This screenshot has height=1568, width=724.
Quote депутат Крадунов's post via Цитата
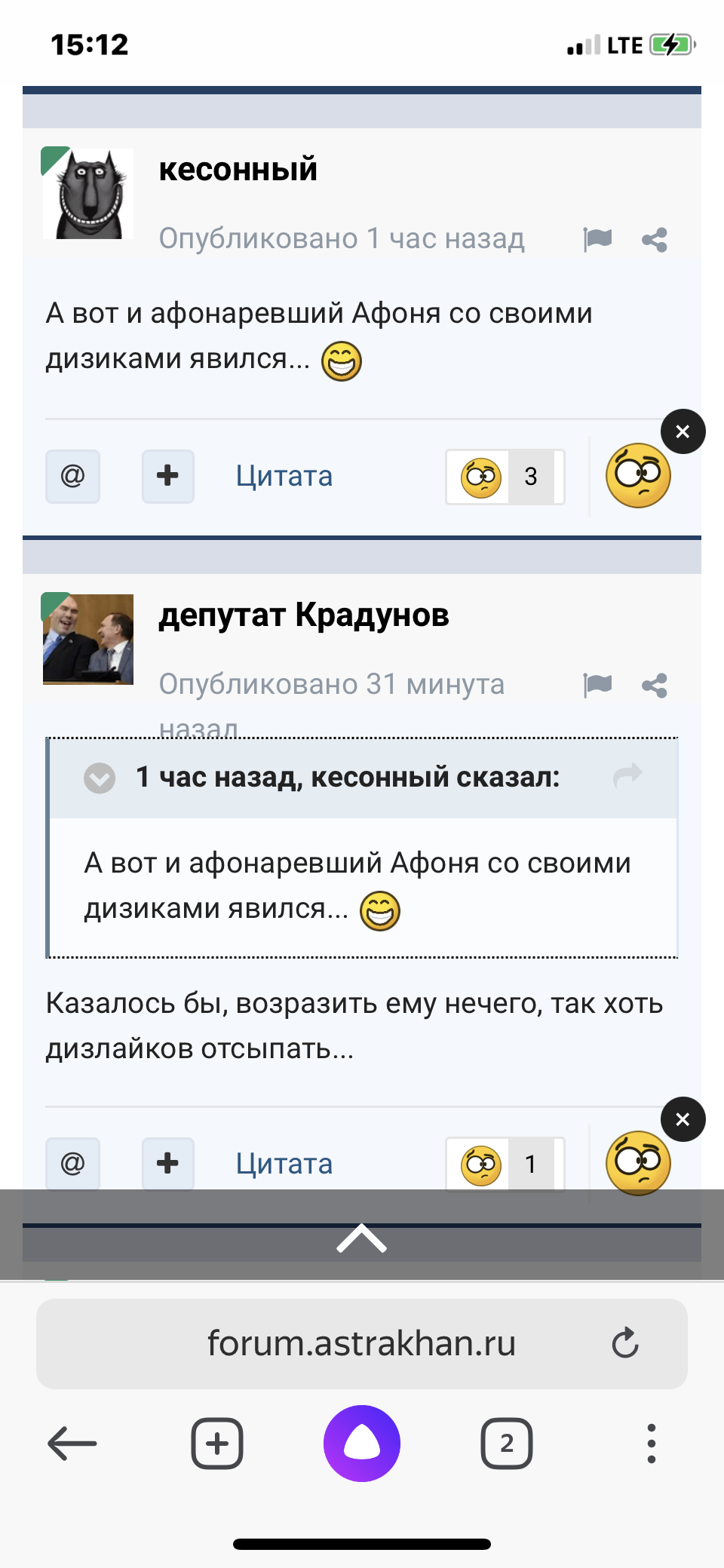click(284, 1164)
